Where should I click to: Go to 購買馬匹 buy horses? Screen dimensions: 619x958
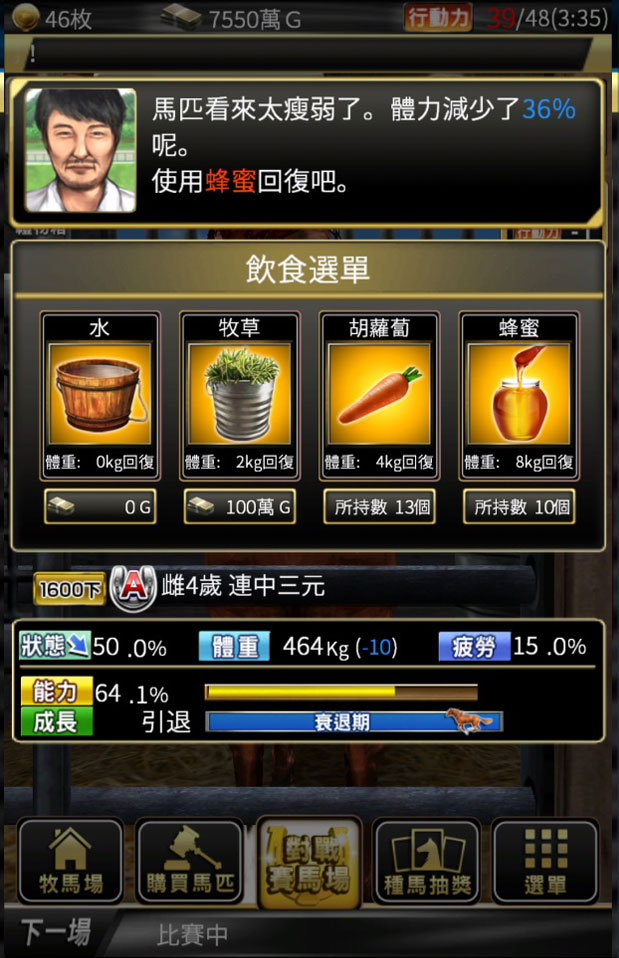click(189, 861)
